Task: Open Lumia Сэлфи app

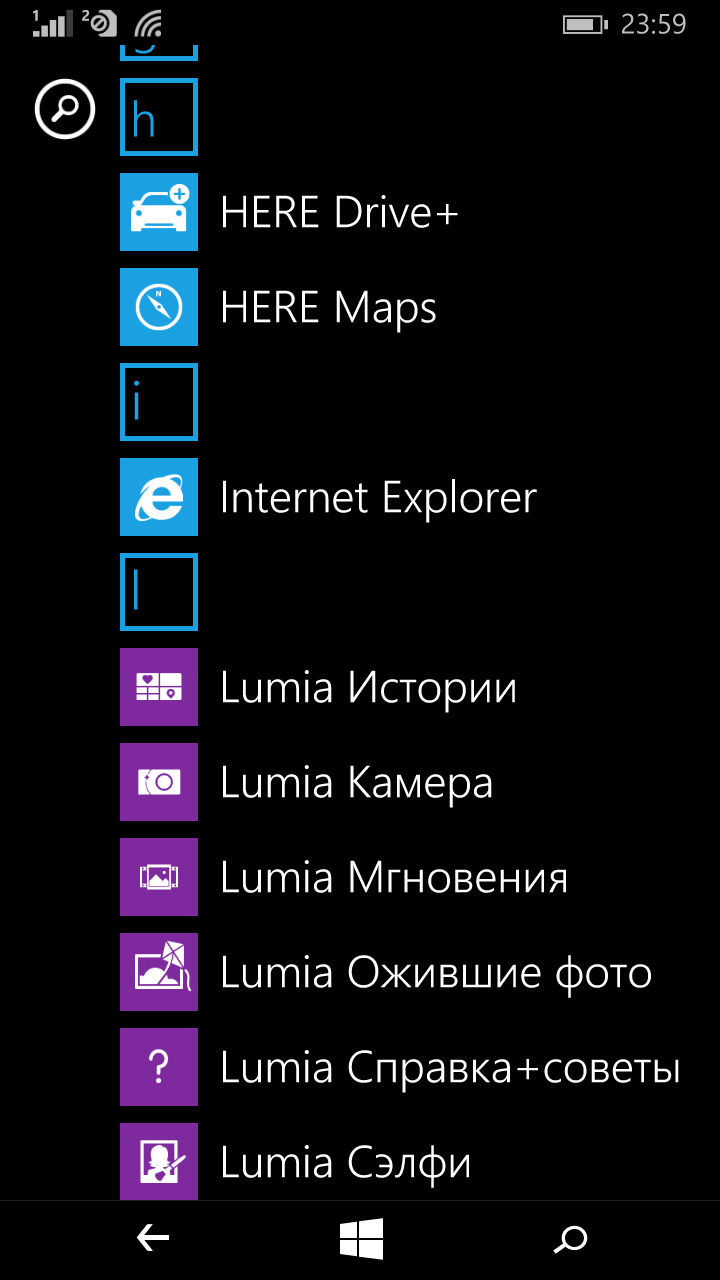Action: (x=346, y=1162)
